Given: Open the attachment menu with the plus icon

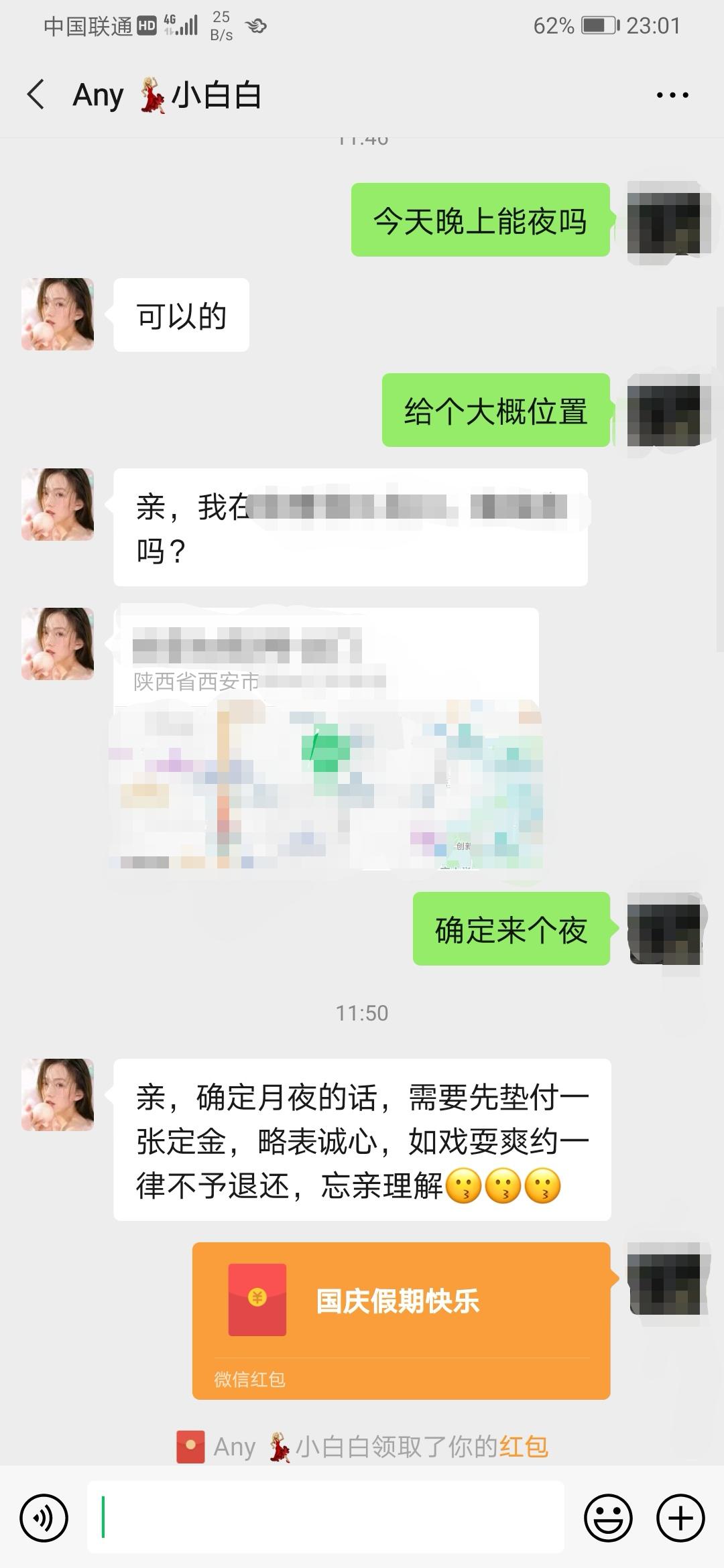Looking at the screenshot, I should pos(680,1516).
